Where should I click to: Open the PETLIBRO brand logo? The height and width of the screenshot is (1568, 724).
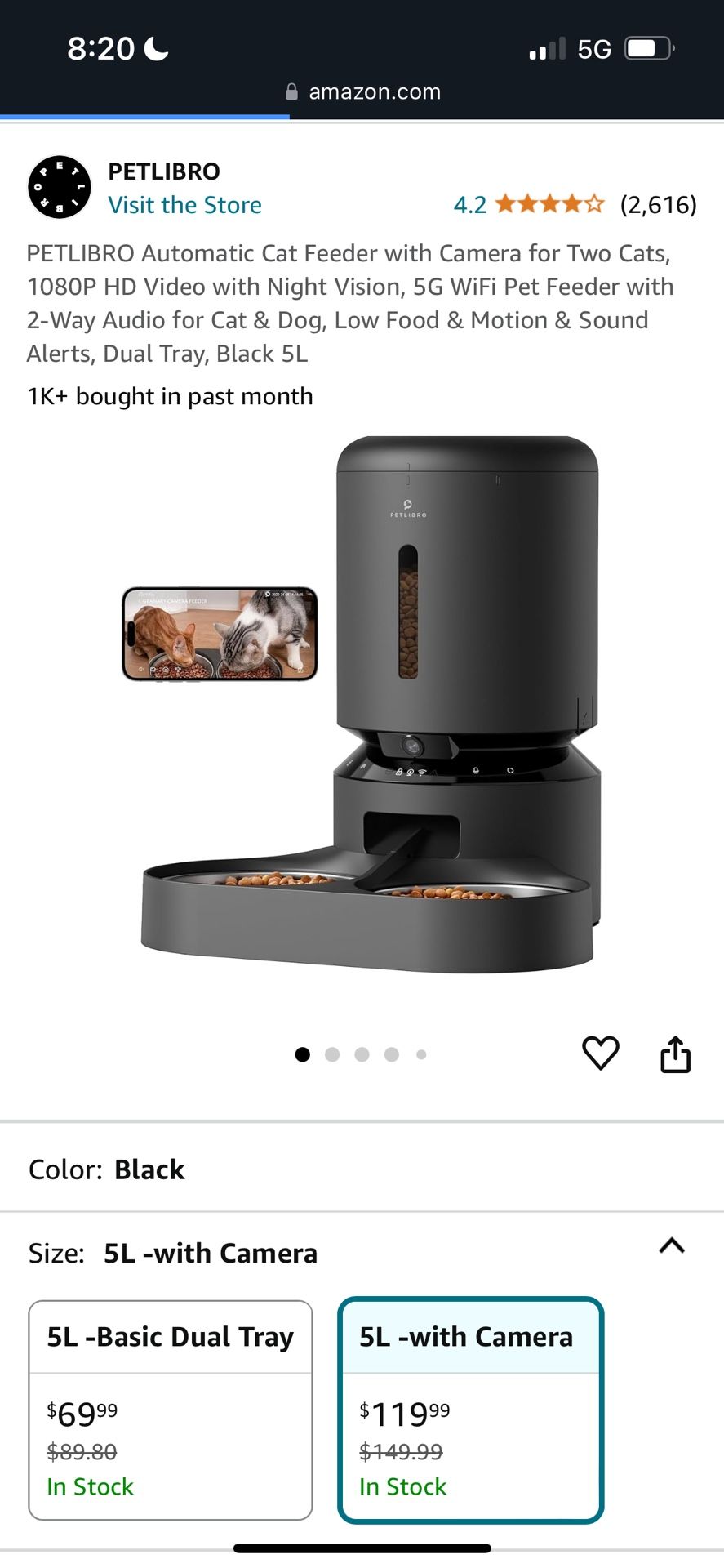click(60, 187)
